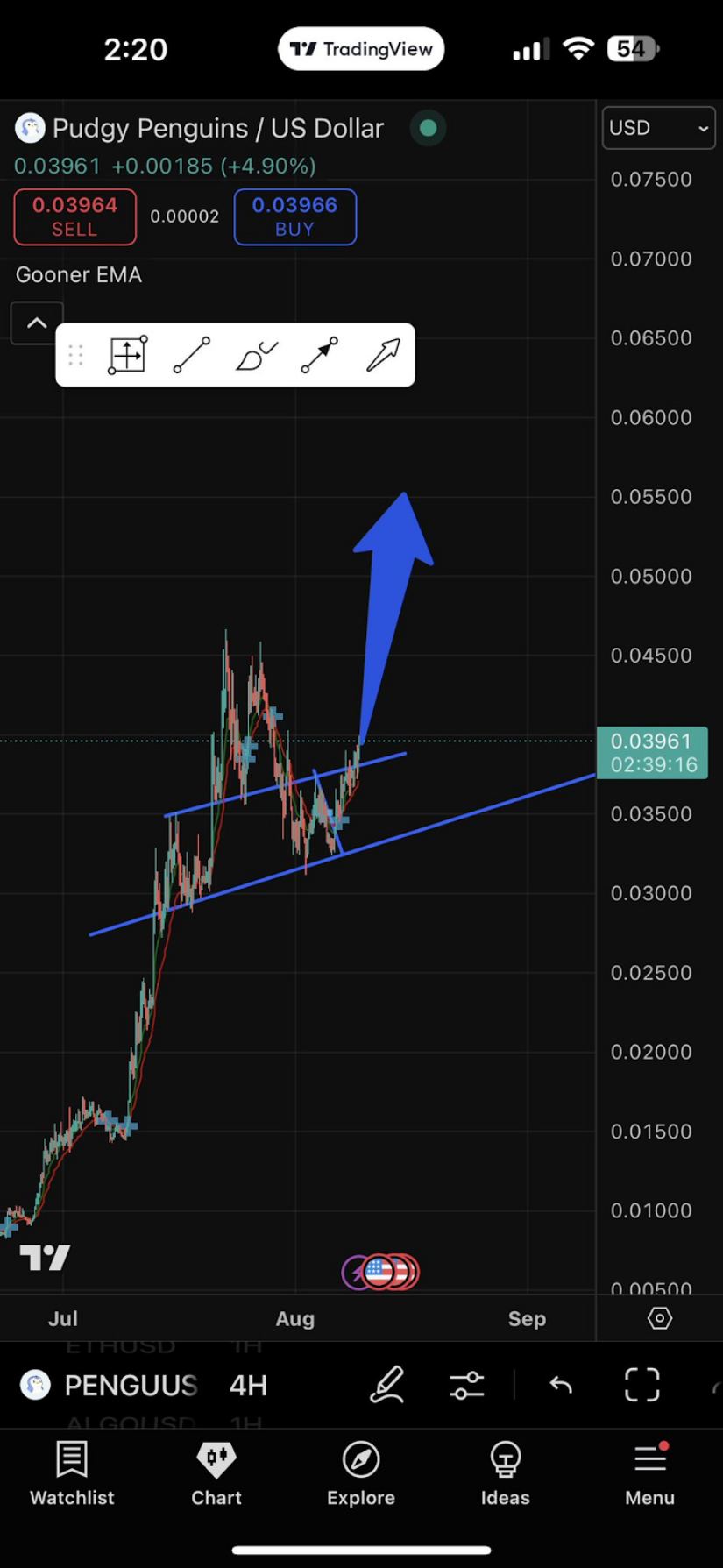Open the chart settings sliders

(x=466, y=1386)
